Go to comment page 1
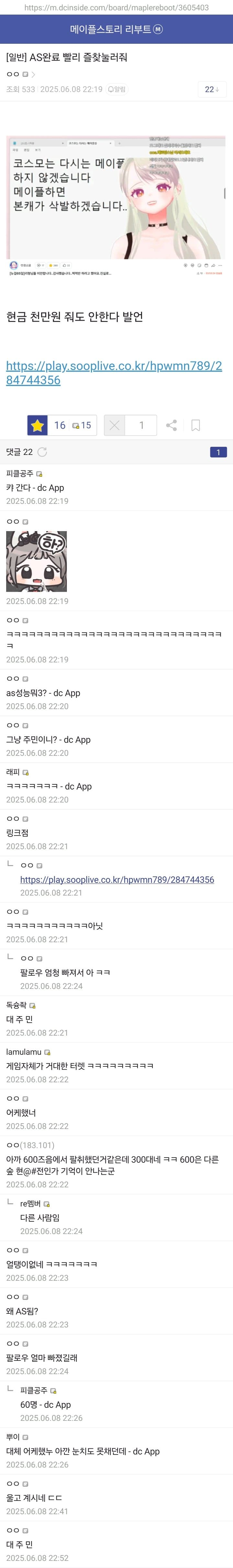The height and width of the screenshot is (1568, 233). (x=218, y=452)
